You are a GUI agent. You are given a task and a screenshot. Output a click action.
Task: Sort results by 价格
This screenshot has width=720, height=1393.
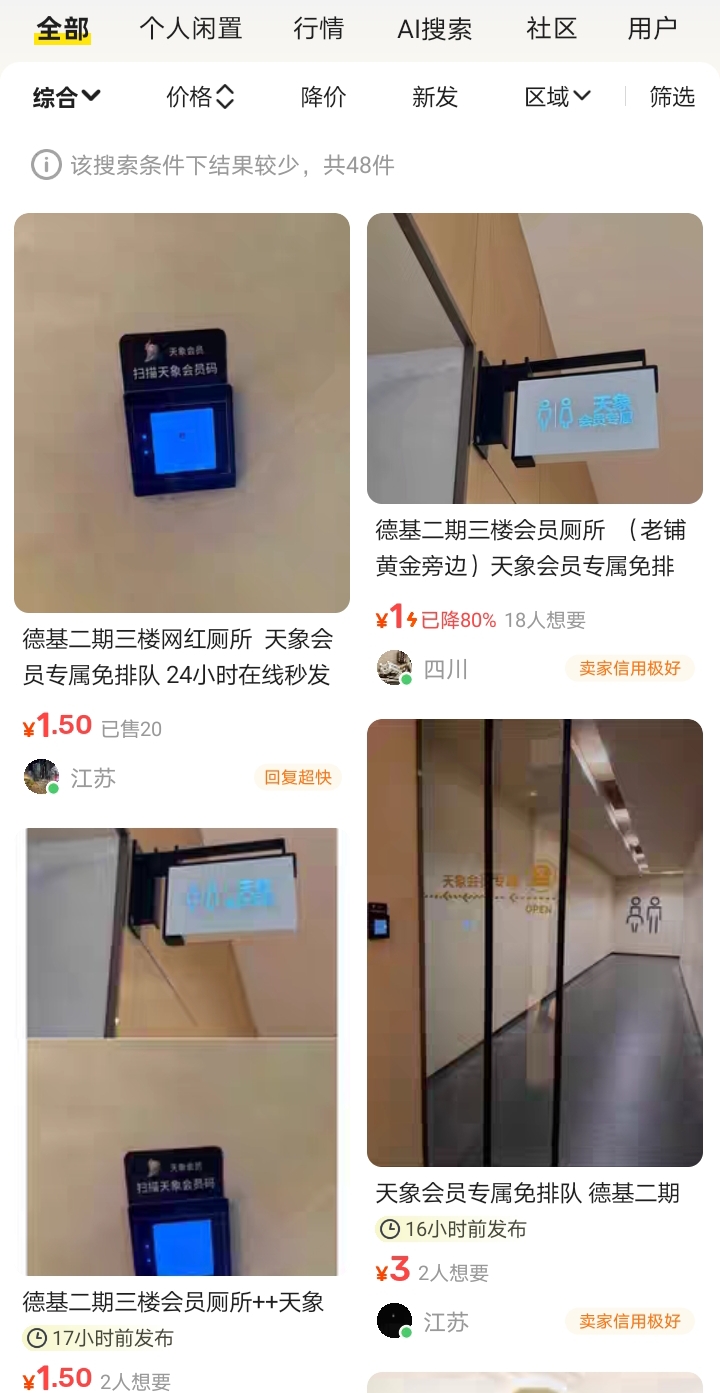200,97
